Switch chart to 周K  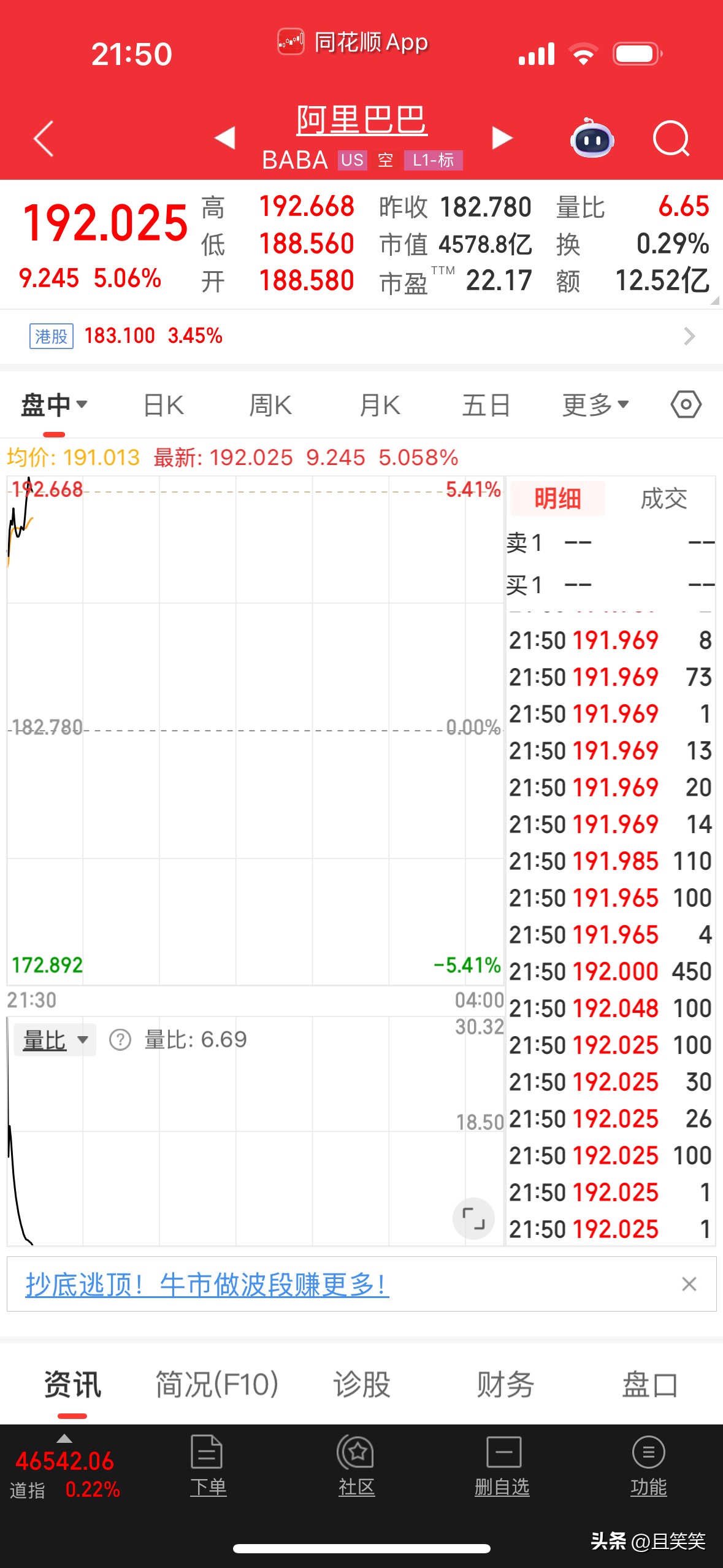pos(270,405)
